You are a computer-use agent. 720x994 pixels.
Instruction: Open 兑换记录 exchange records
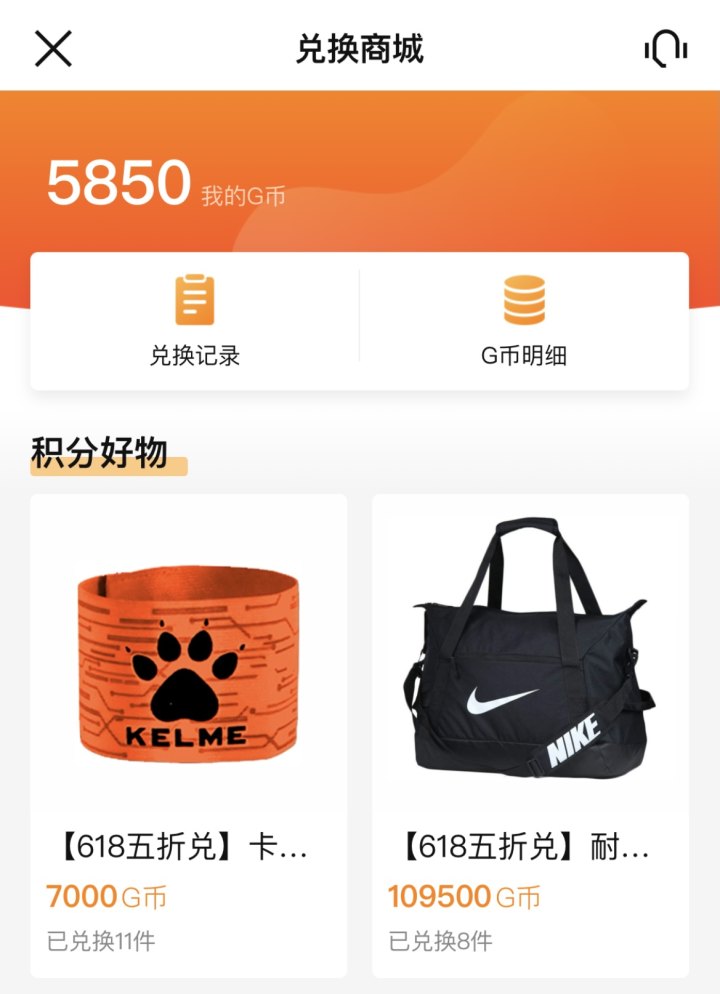(195, 321)
